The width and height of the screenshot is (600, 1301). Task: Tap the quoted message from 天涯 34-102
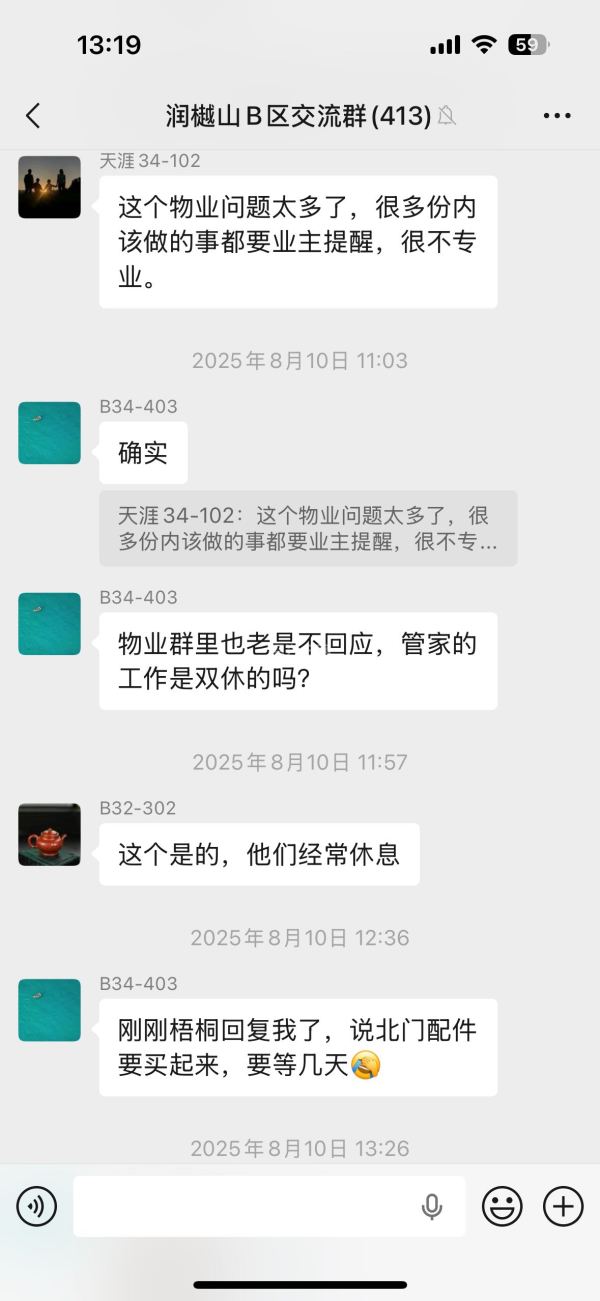point(308,529)
